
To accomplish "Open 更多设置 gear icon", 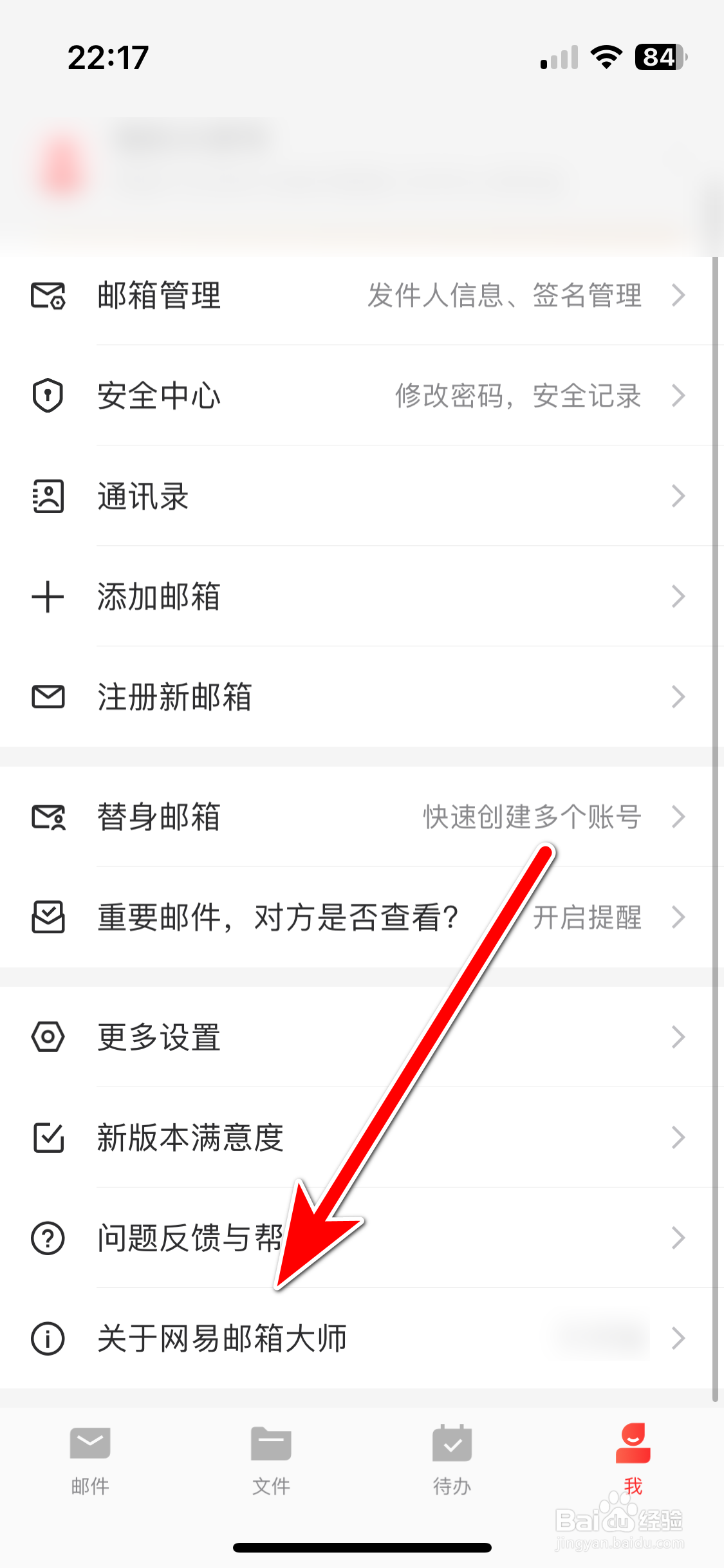I will pos(47,1036).
